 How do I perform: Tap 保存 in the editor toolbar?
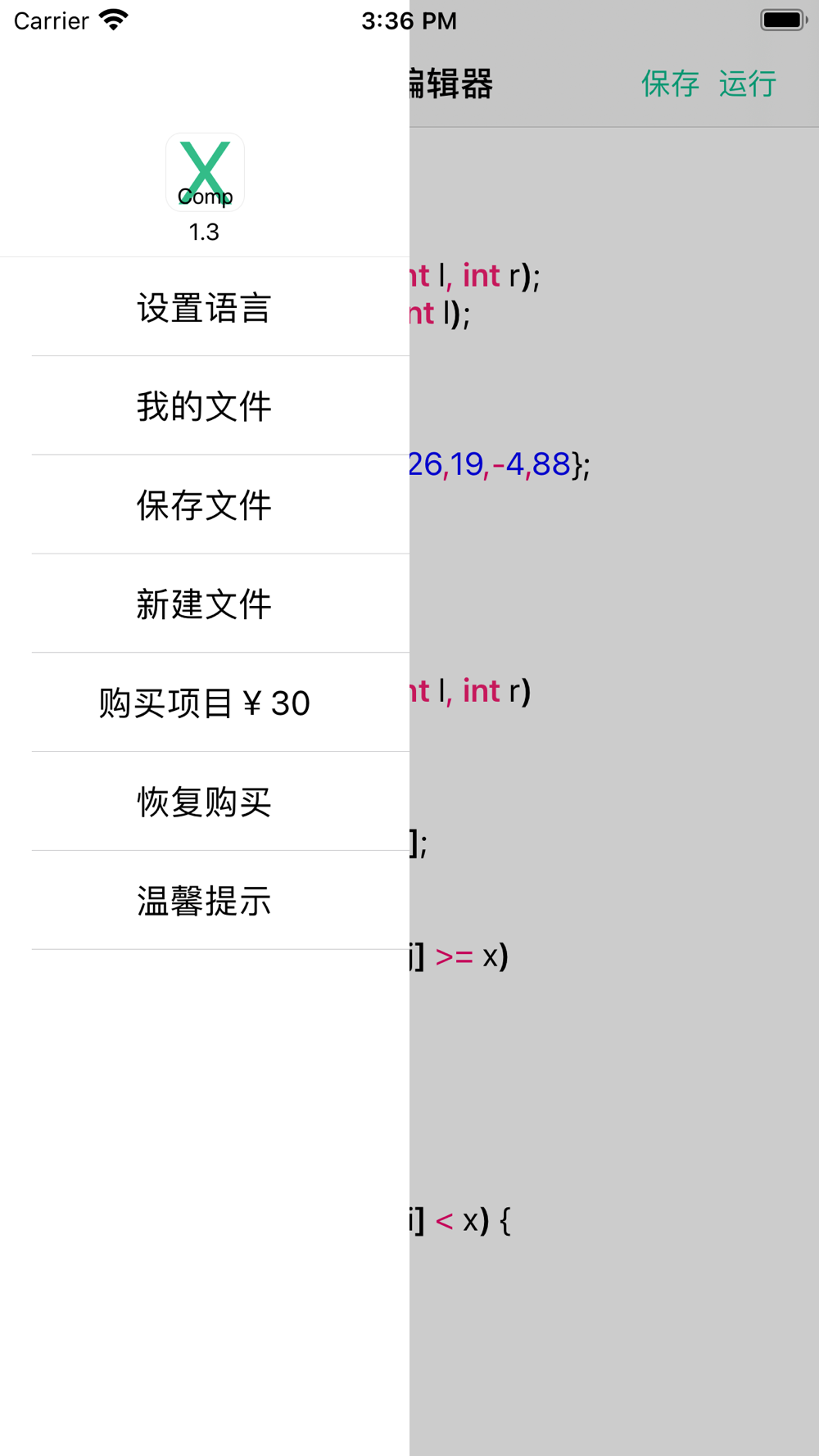(x=670, y=84)
